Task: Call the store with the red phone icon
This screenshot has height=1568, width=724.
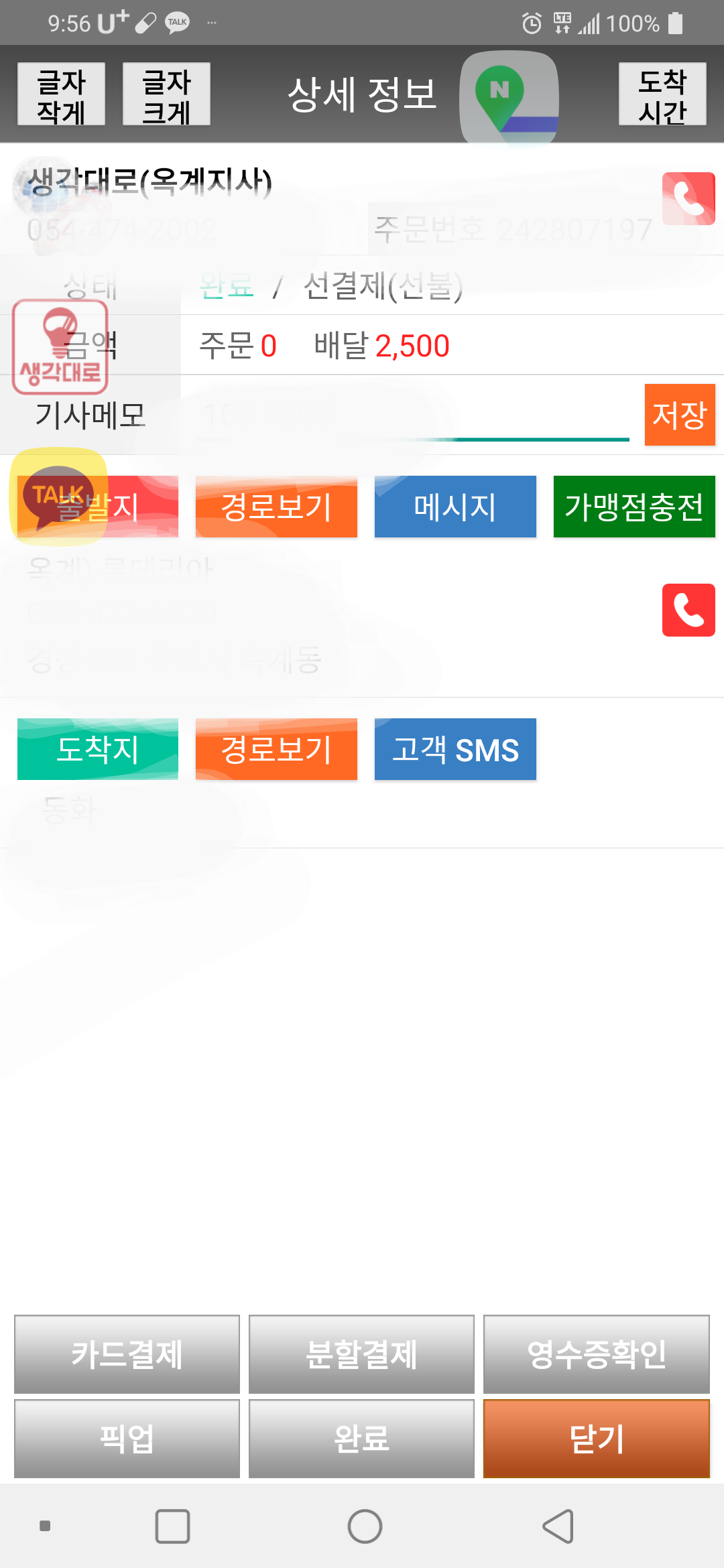Action: coord(688,610)
